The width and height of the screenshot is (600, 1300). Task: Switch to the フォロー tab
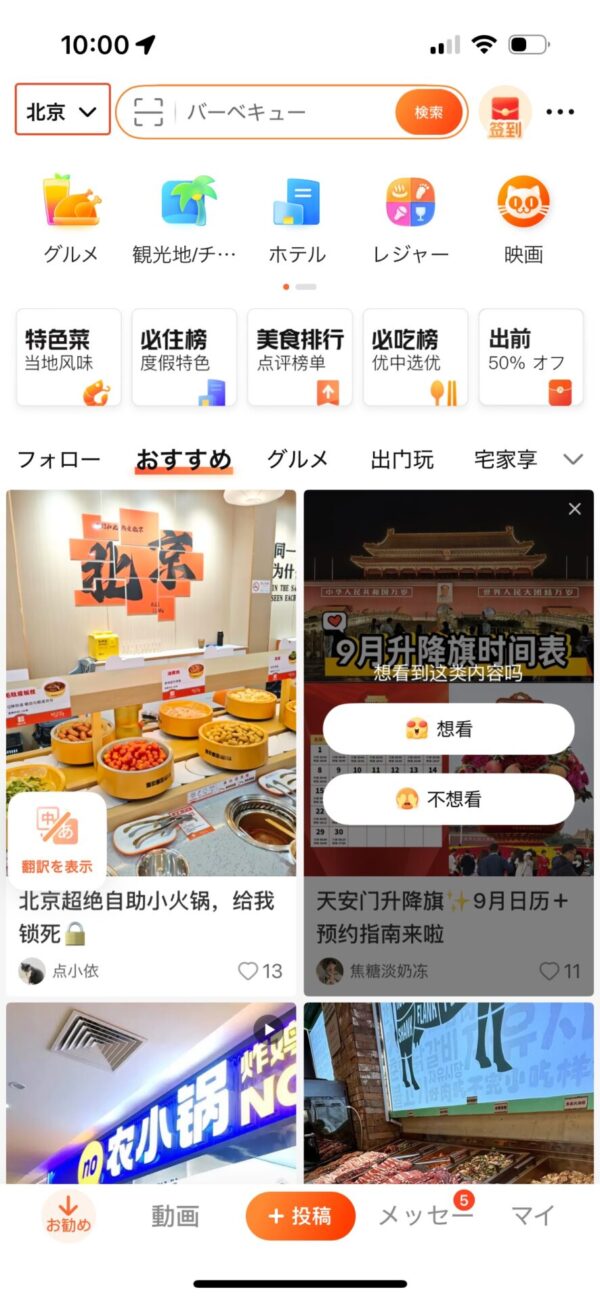point(59,460)
